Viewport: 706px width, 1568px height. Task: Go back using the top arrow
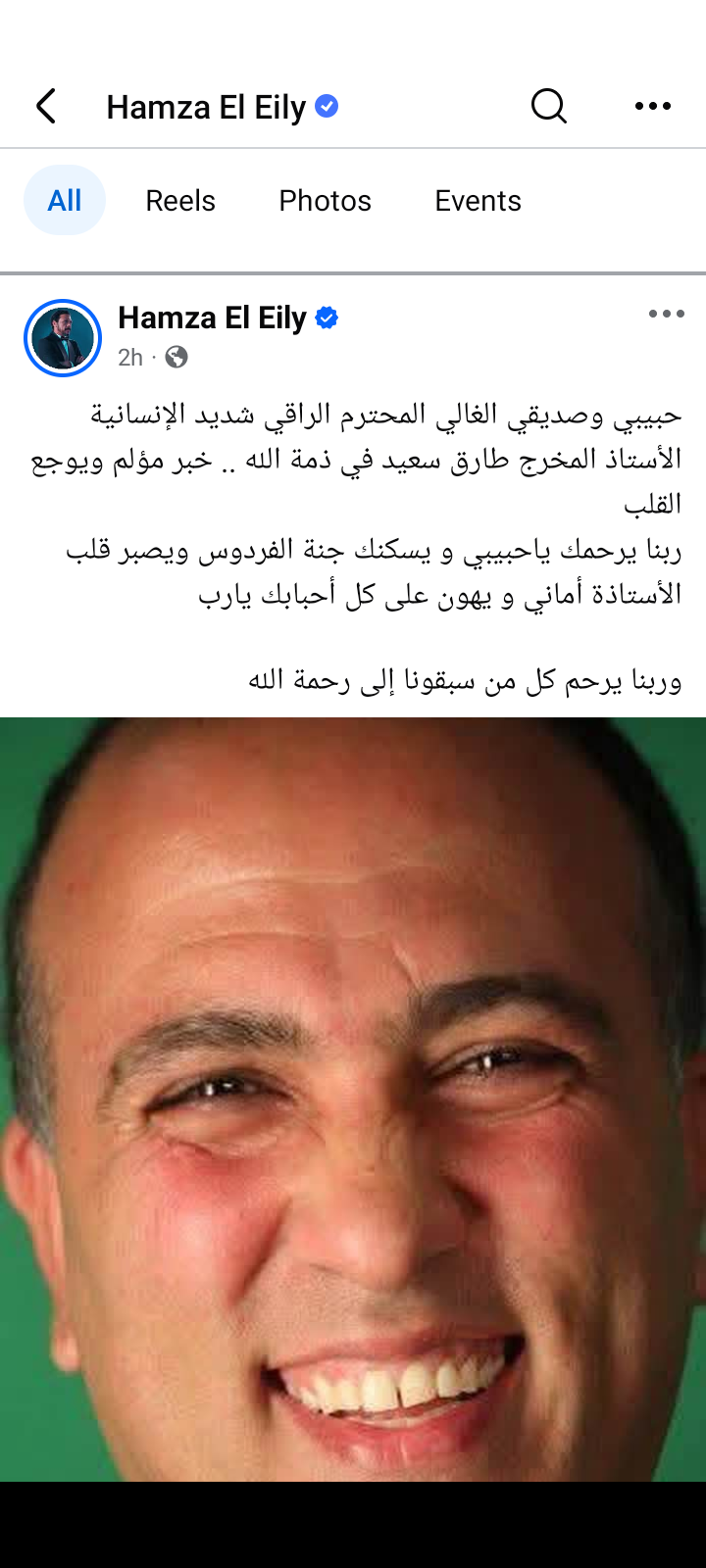[46, 106]
